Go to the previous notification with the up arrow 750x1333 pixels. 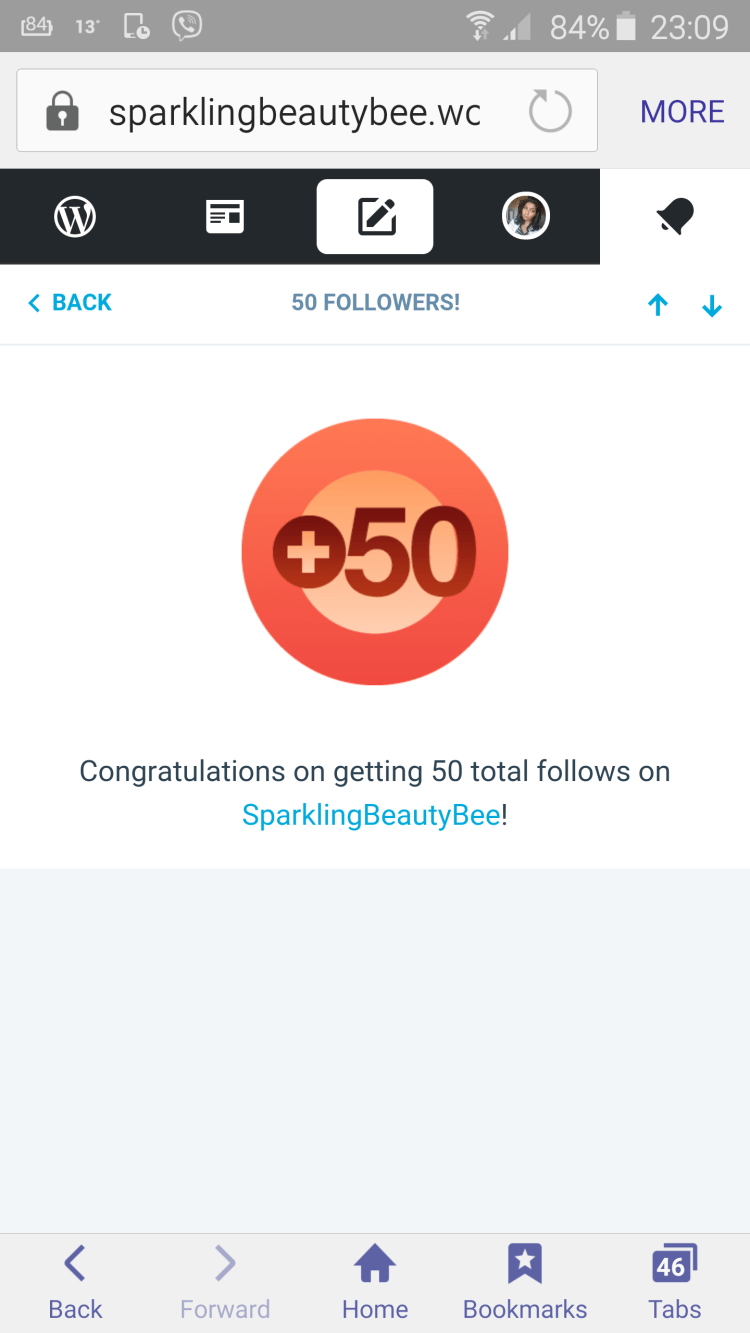(657, 306)
